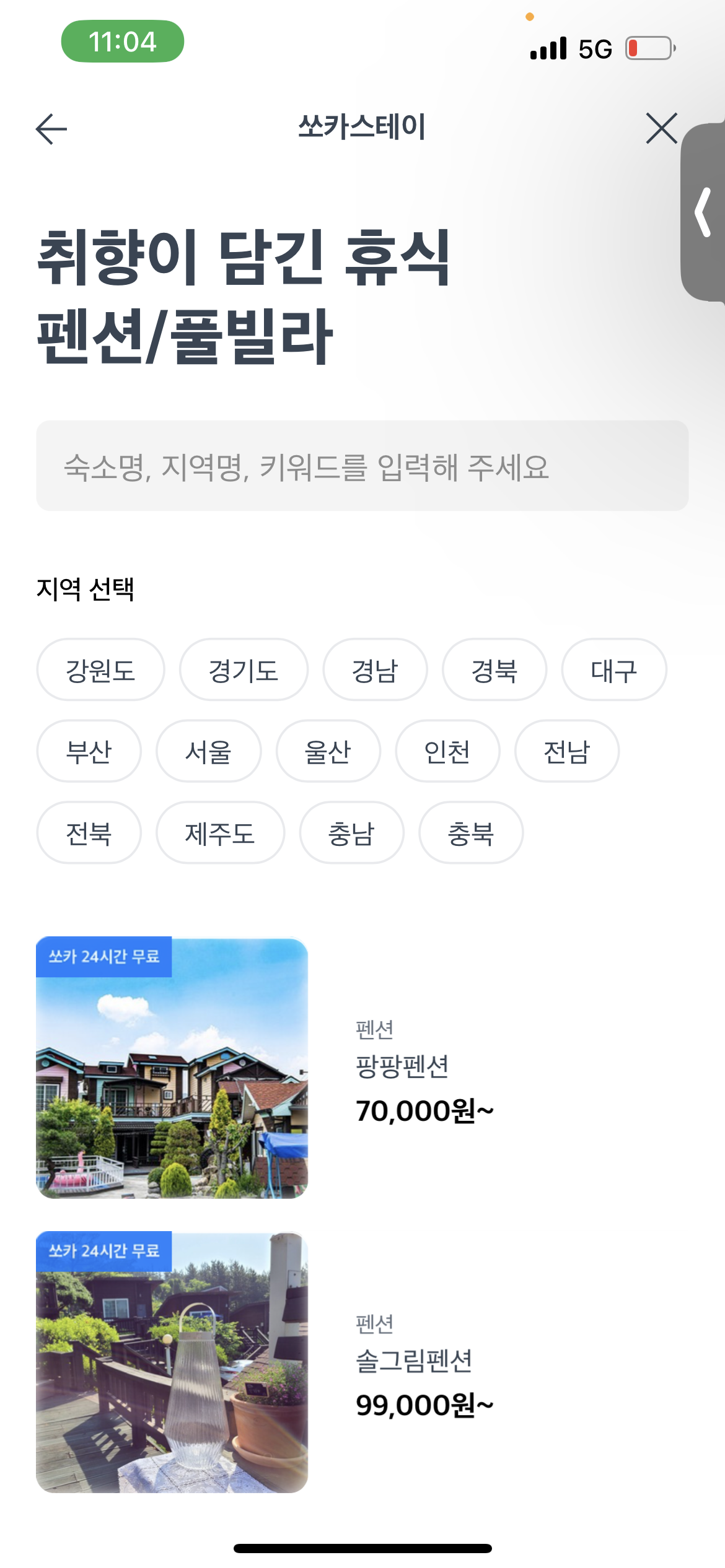Click the accommodation search input field
725x1568 pixels.
[x=362, y=469]
